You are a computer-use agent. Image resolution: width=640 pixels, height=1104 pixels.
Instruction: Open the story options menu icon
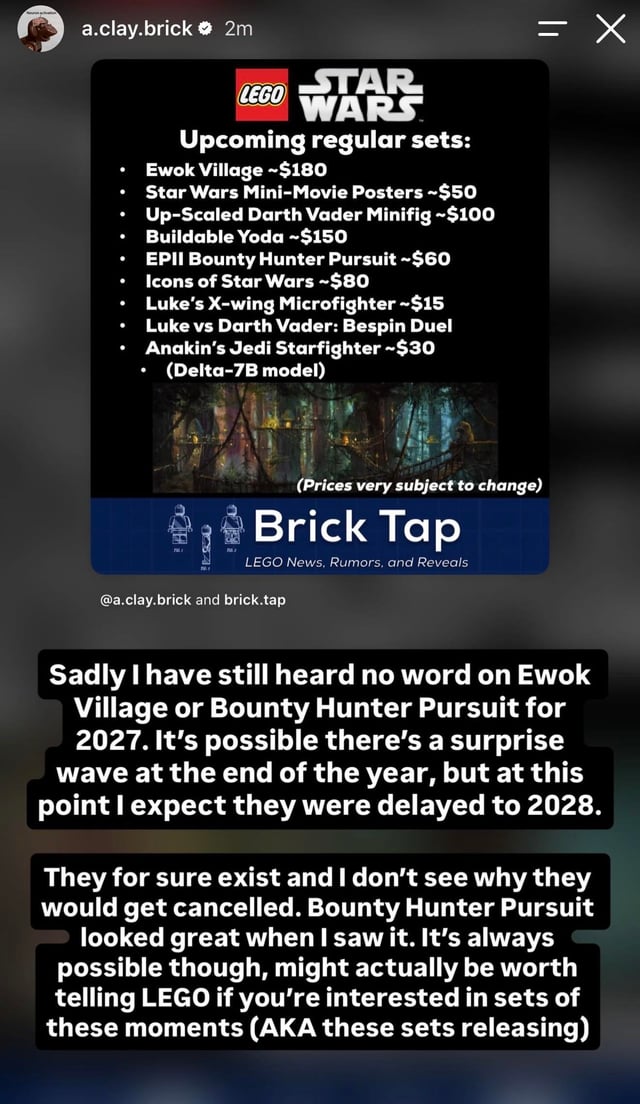pyautogui.click(x=553, y=29)
